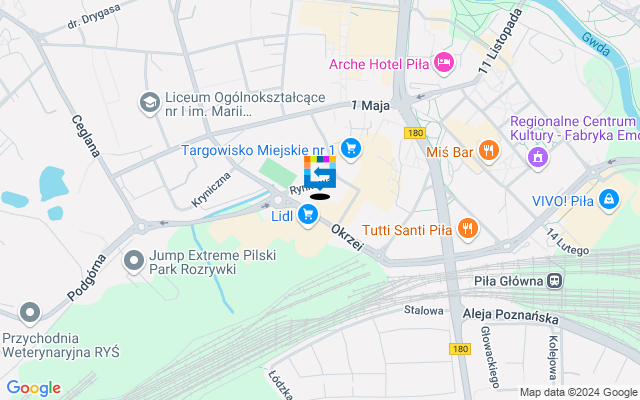Tap the colorful custom location marker
The image size is (640, 400).
(x=321, y=175)
